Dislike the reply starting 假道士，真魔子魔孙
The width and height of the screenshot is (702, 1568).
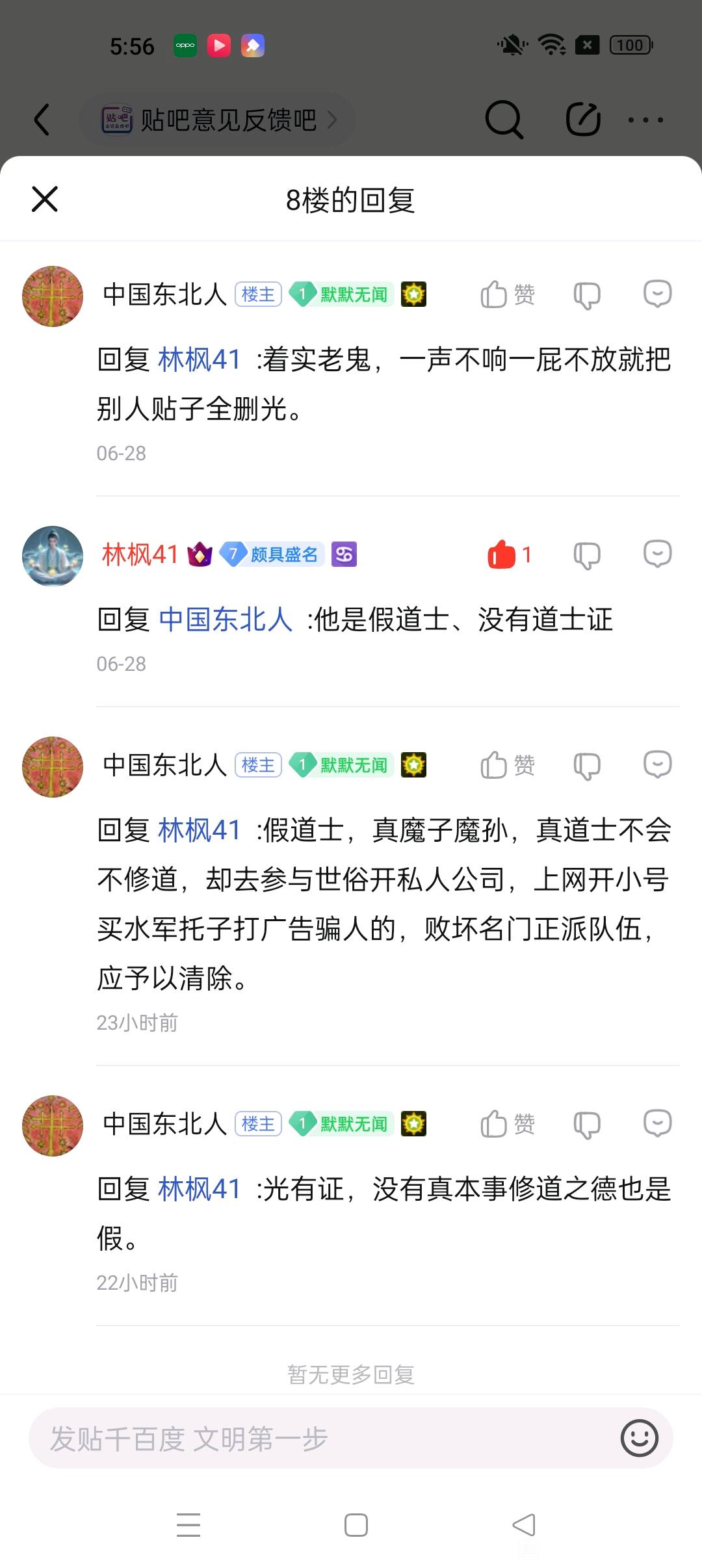pyautogui.click(x=586, y=766)
